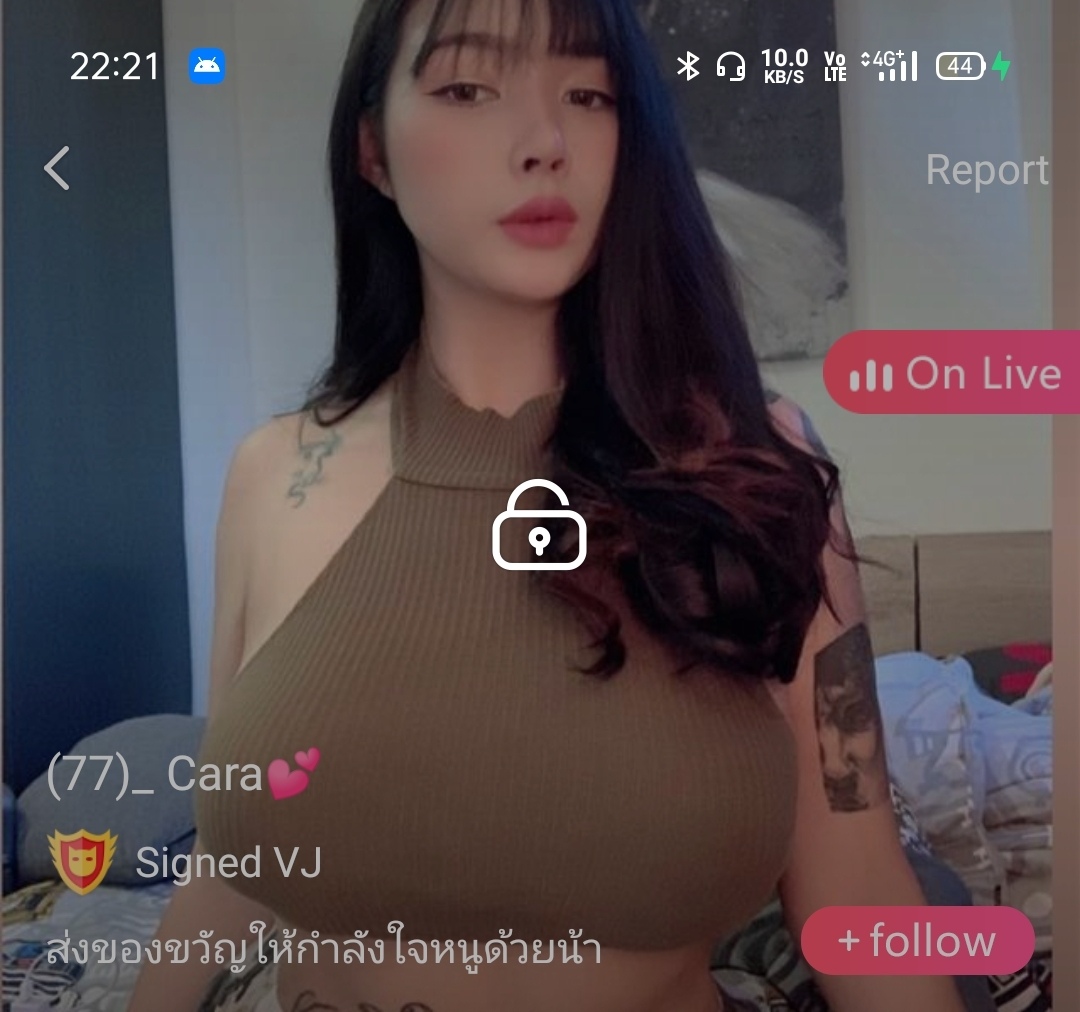
Task: Open the On Live stream badge
Action: [x=953, y=374]
